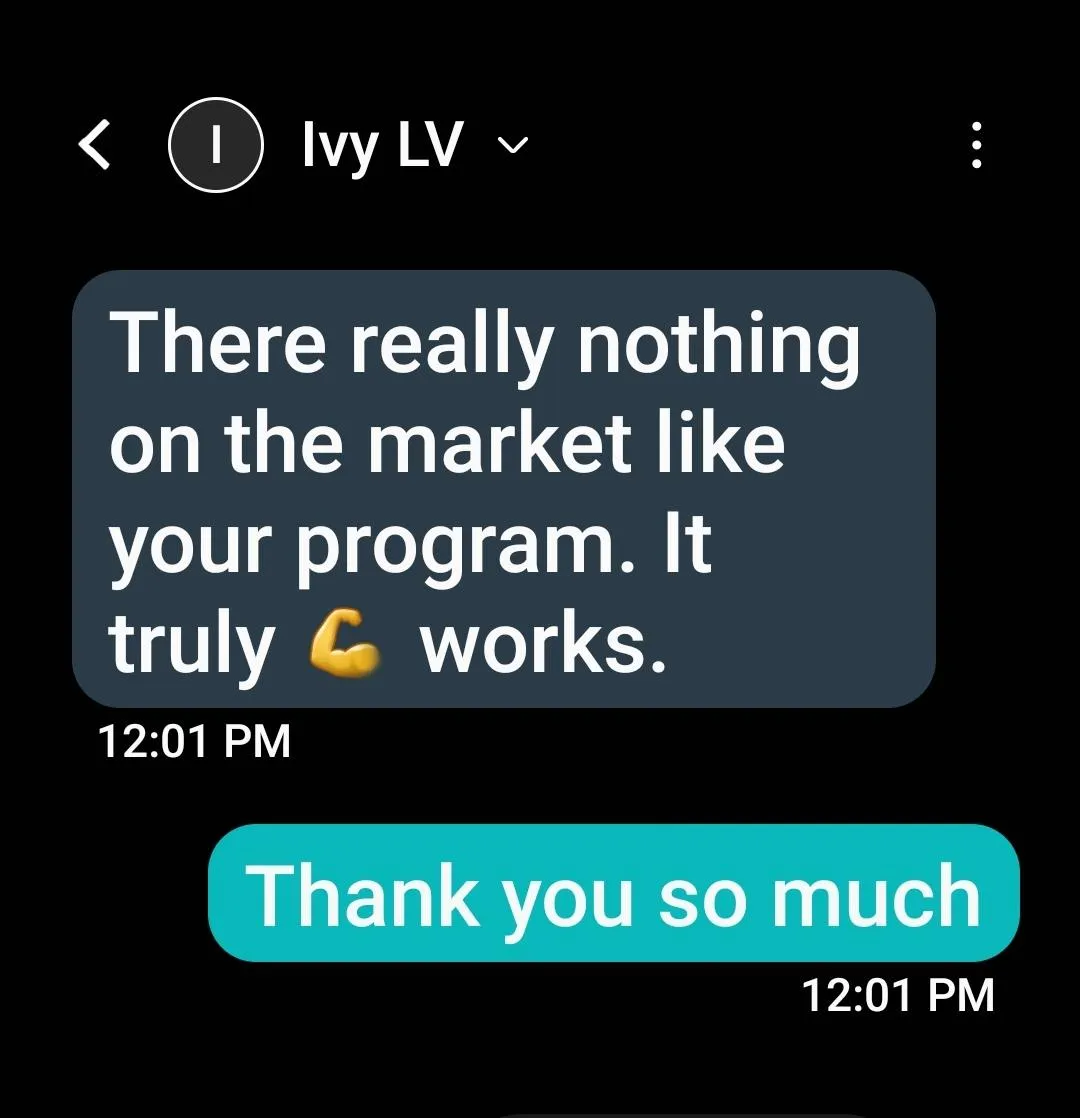The height and width of the screenshot is (1118, 1080).
Task: Expand the Ivy LV contact dropdown
Action: tap(512, 146)
